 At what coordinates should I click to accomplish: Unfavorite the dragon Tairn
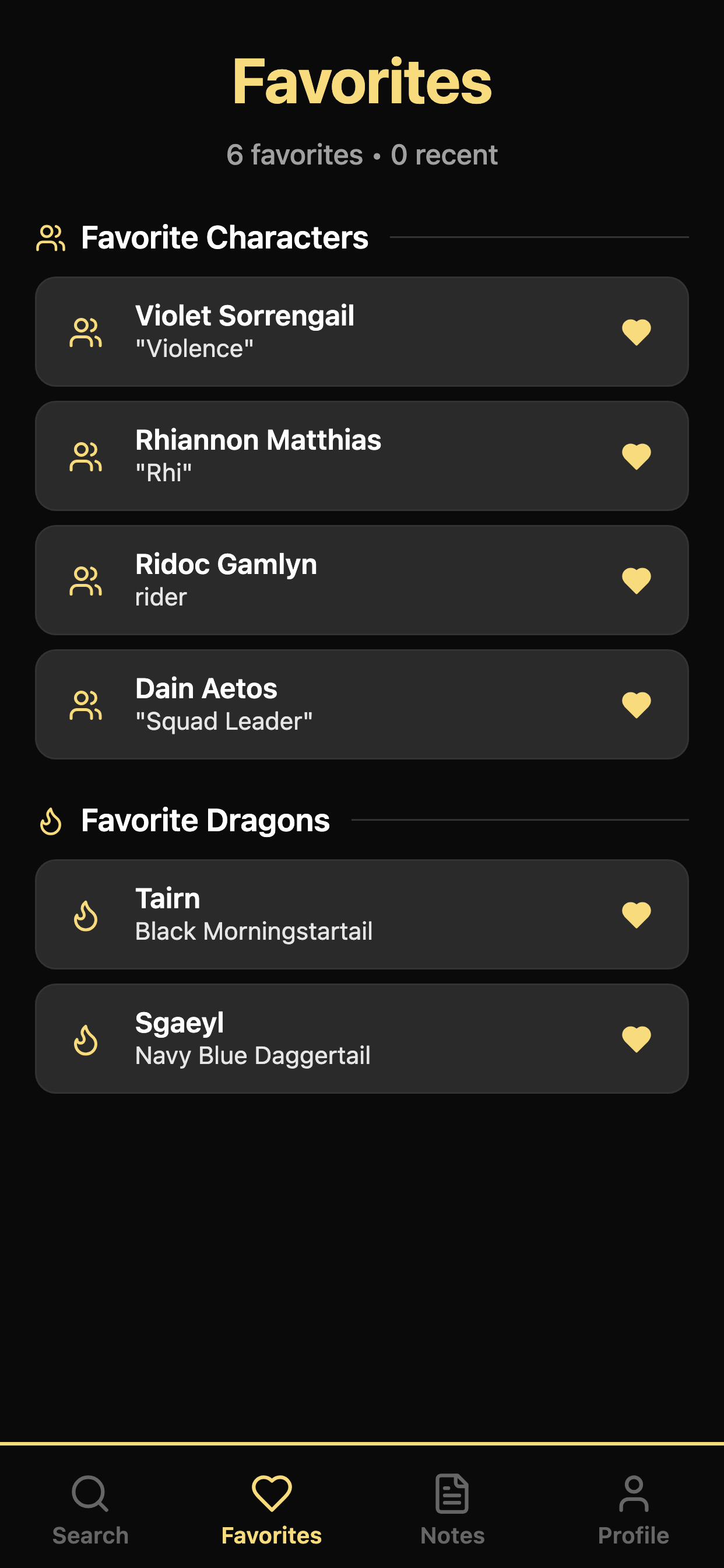click(x=637, y=915)
